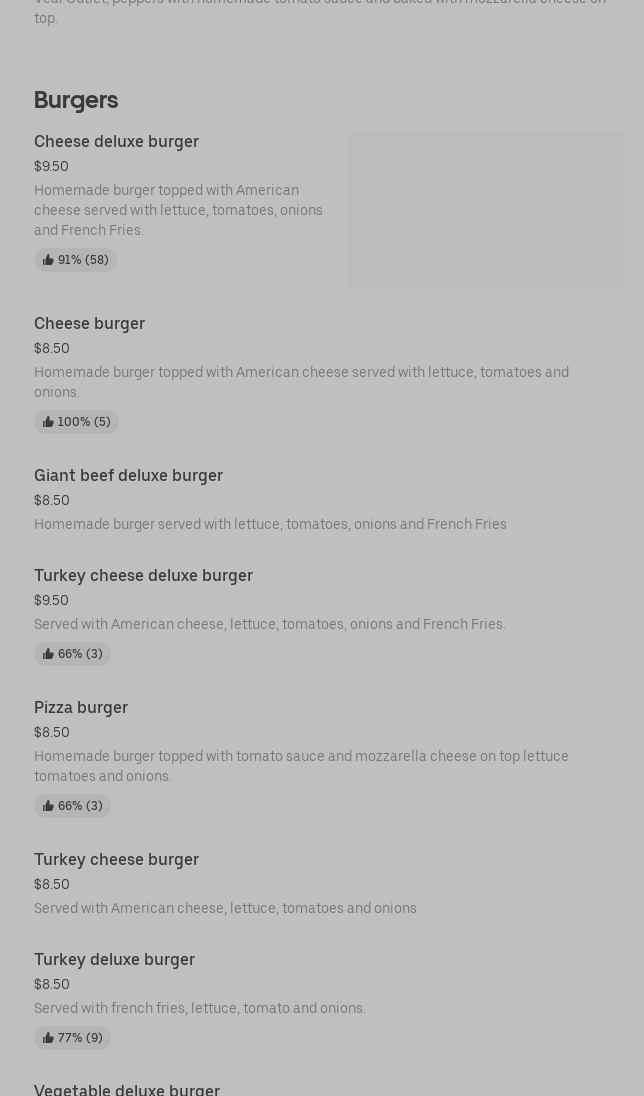Open the Turkey deluxe burger item

tap(115, 959)
